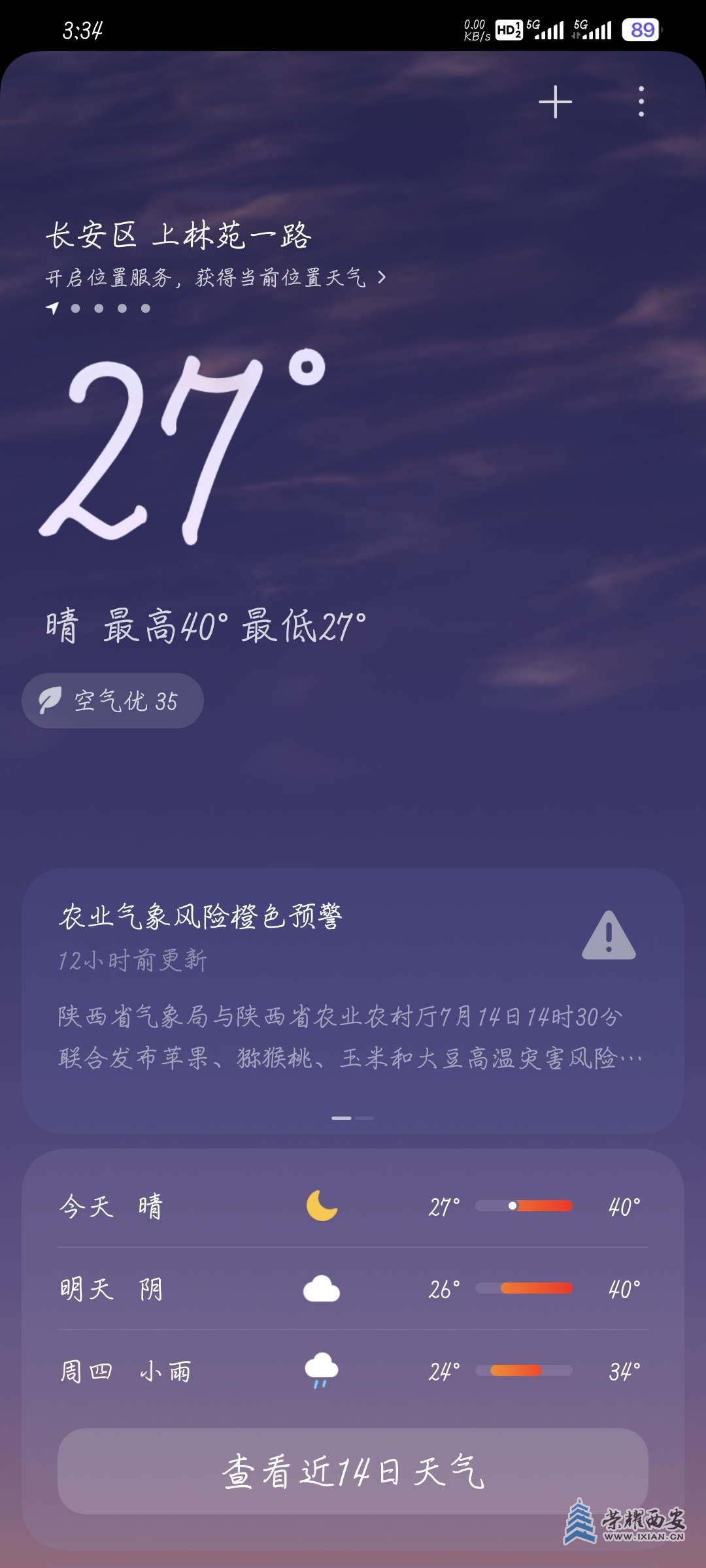The height and width of the screenshot is (1568, 706).
Task: Open the 空气优 35 air quality chip
Action: (x=112, y=701)
